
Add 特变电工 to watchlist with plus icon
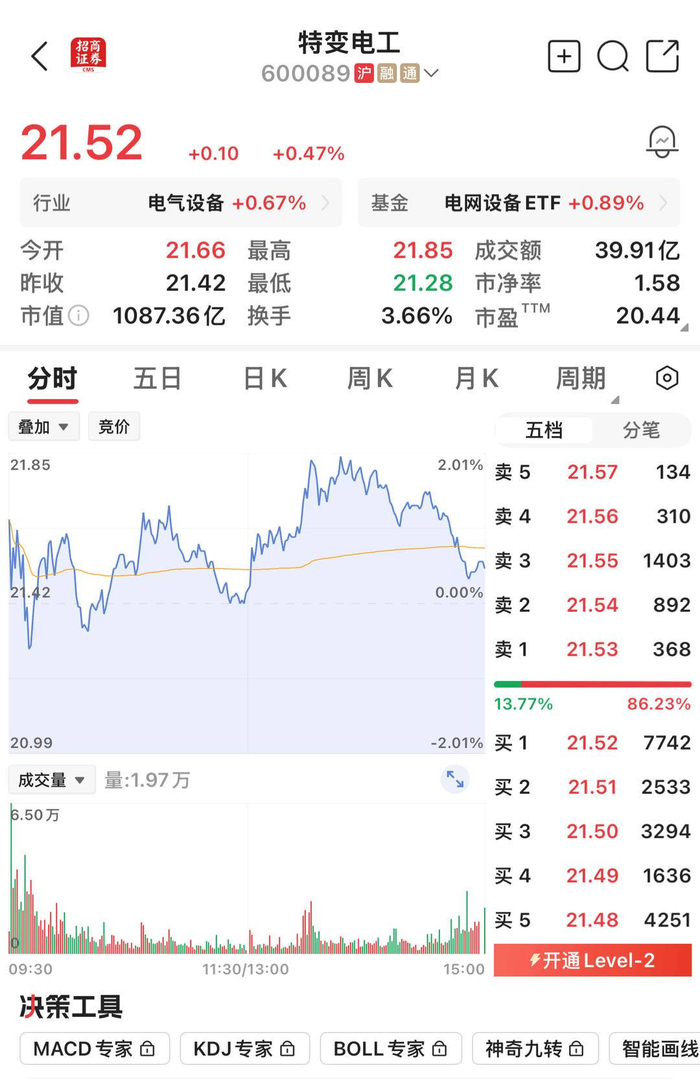pyautogui.click(x=564, y=56)
